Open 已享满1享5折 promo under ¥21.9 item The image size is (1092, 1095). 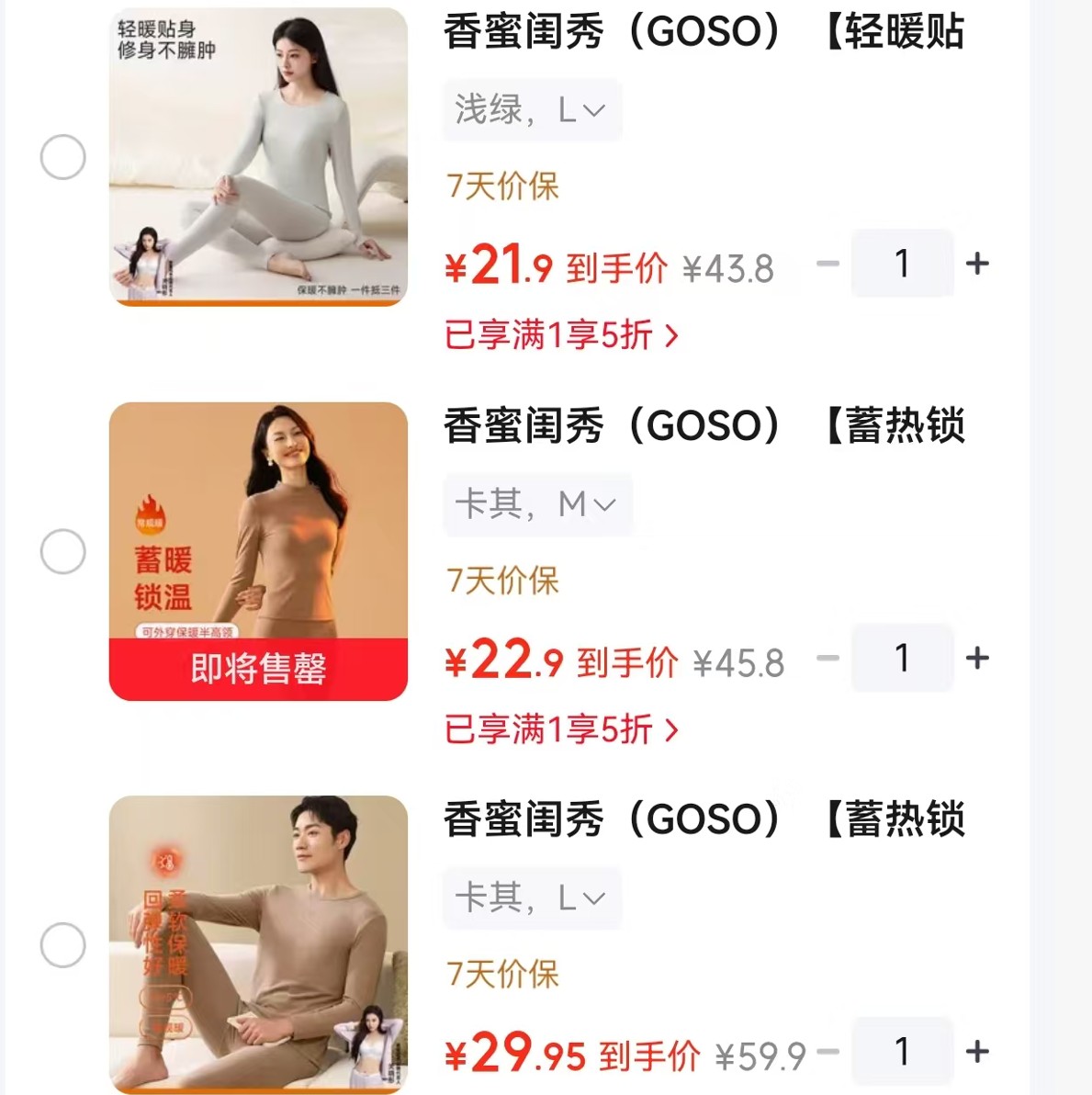pyautogui.click(x=561, y=335)
